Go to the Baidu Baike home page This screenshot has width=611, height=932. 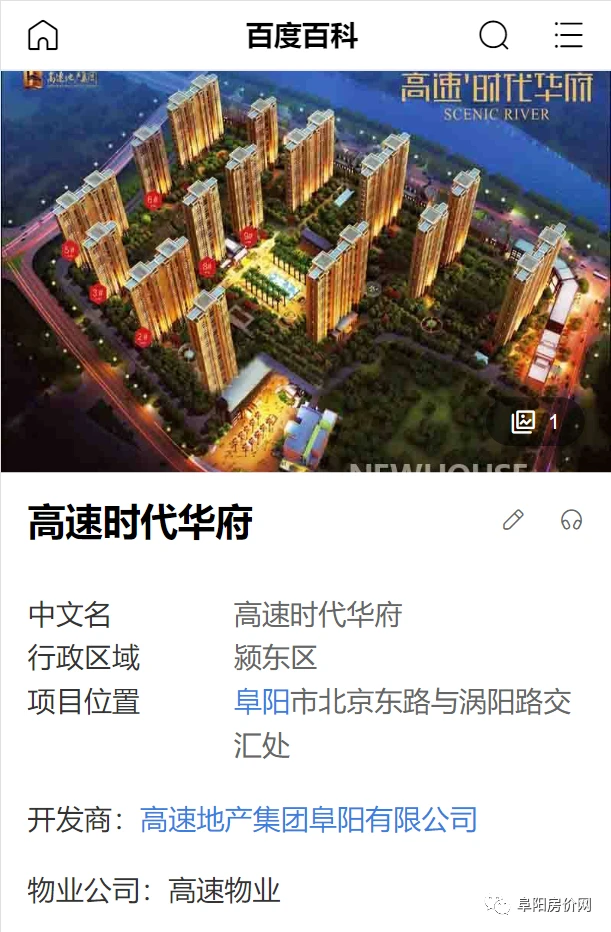43,36
